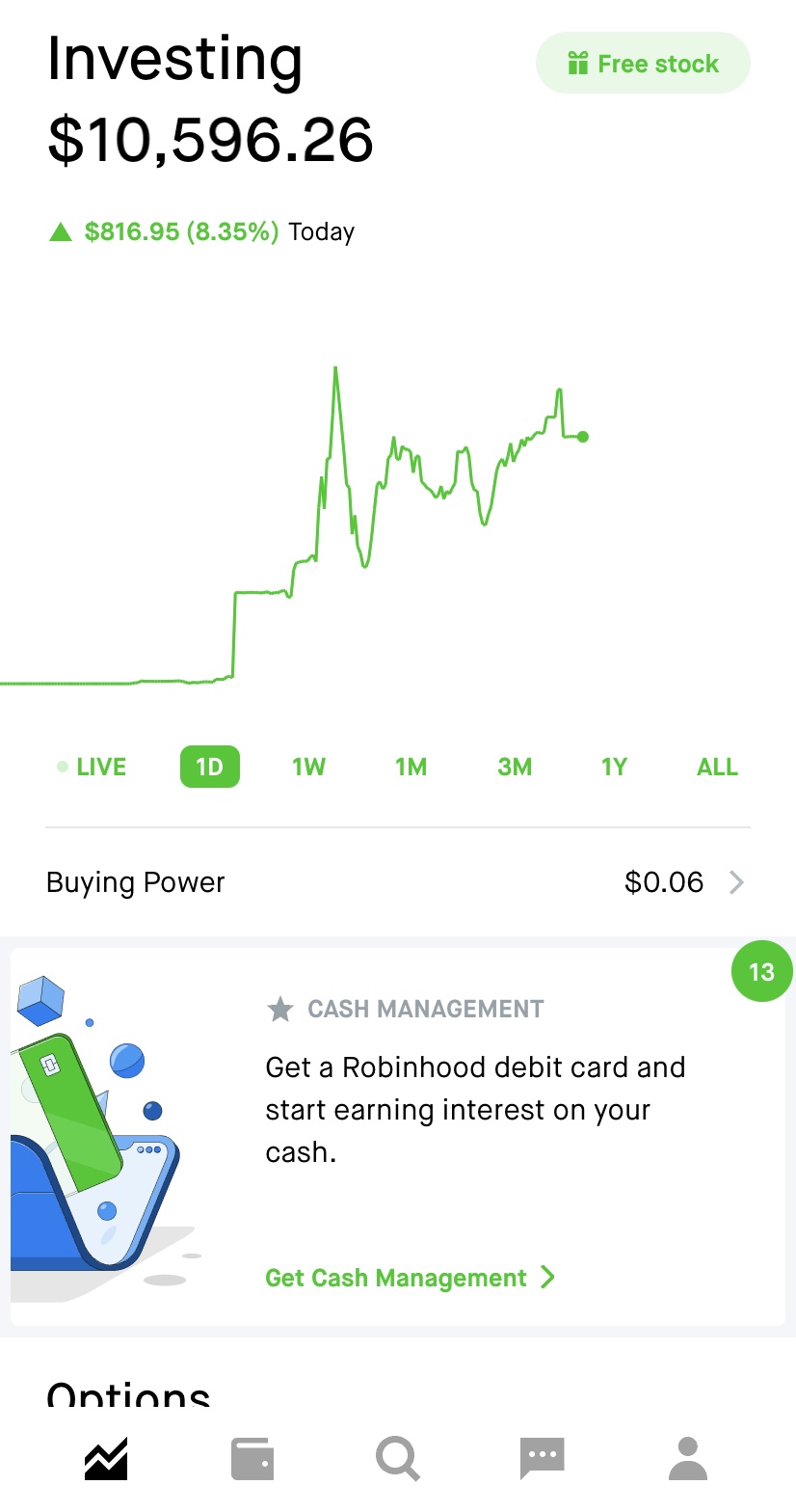Click the Free stock button
The image size is (796, 1512).
[642, 62]
